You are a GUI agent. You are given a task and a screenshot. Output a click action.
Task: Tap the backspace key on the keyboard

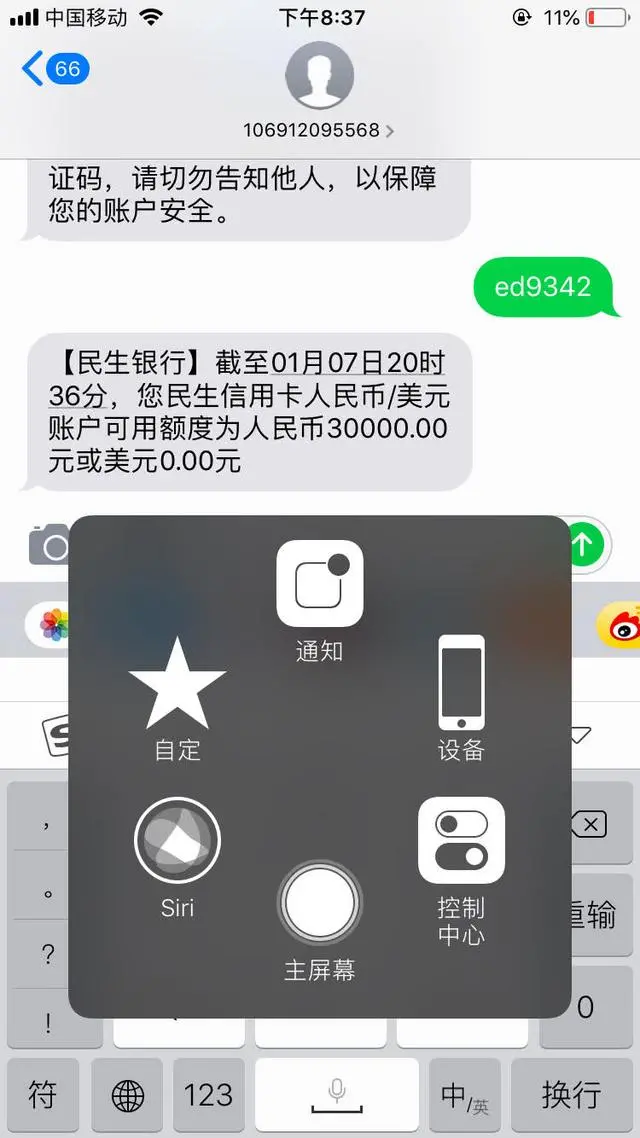591,826
